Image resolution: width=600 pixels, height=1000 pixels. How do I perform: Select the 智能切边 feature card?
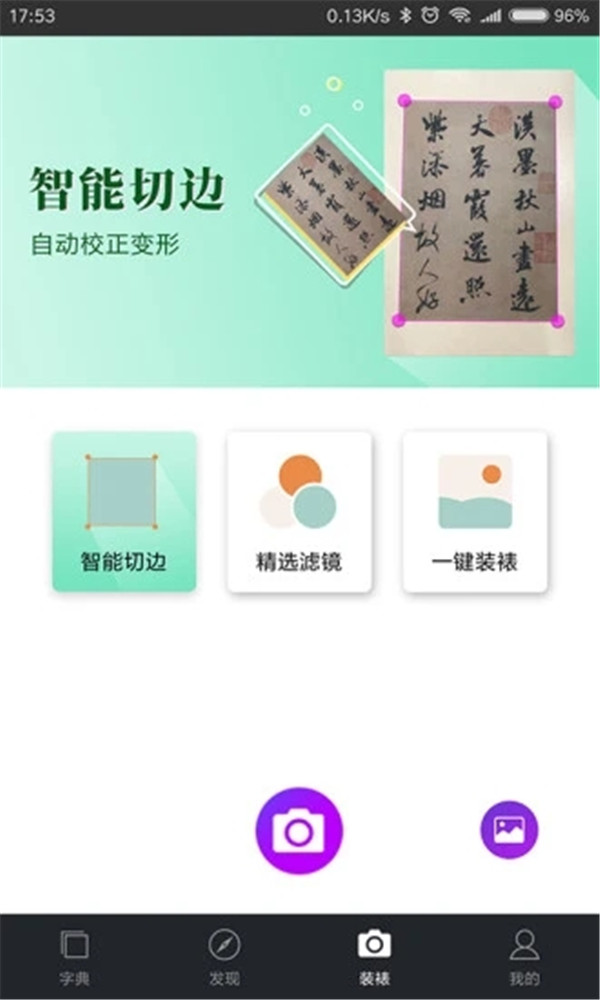click(x=124, y=511)
